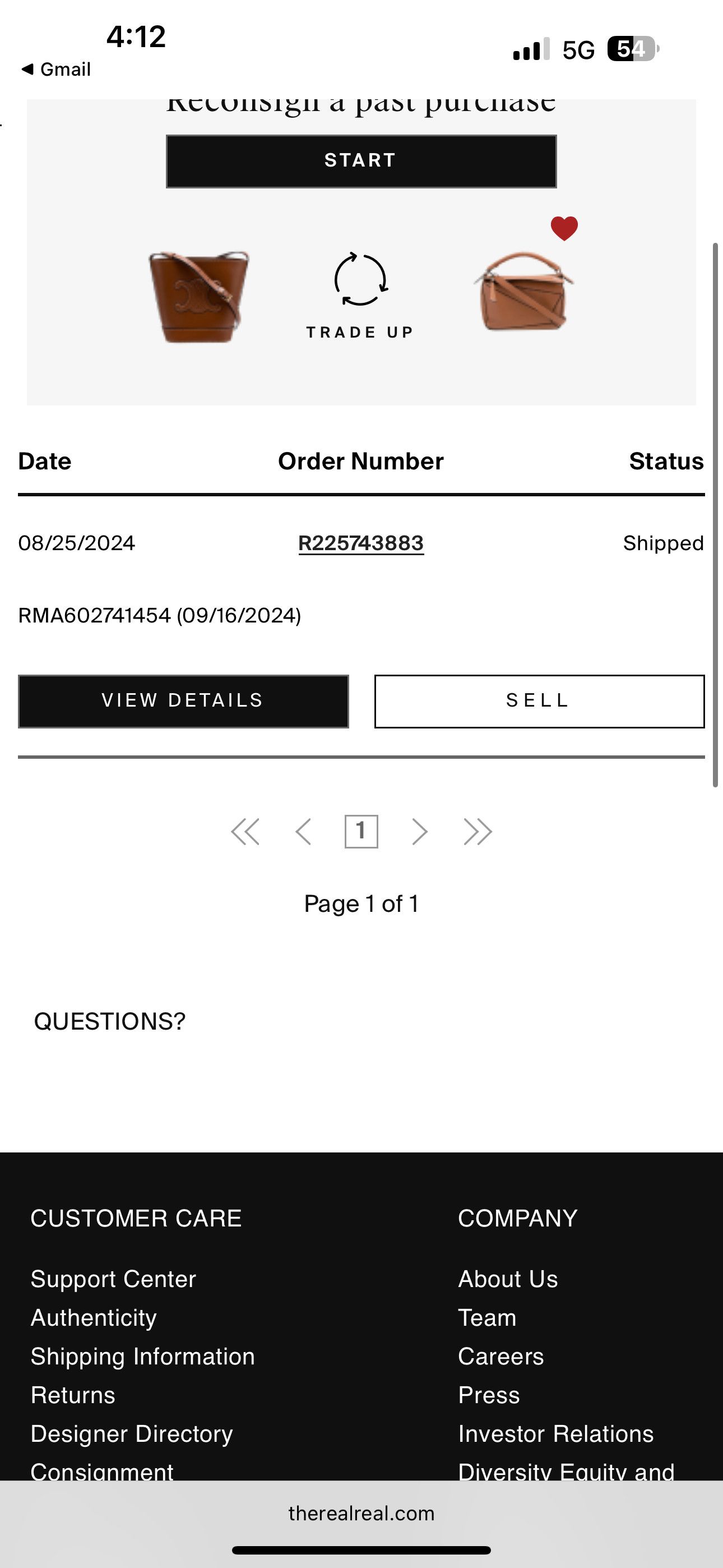Open Support Center link

click(113, 1279)
